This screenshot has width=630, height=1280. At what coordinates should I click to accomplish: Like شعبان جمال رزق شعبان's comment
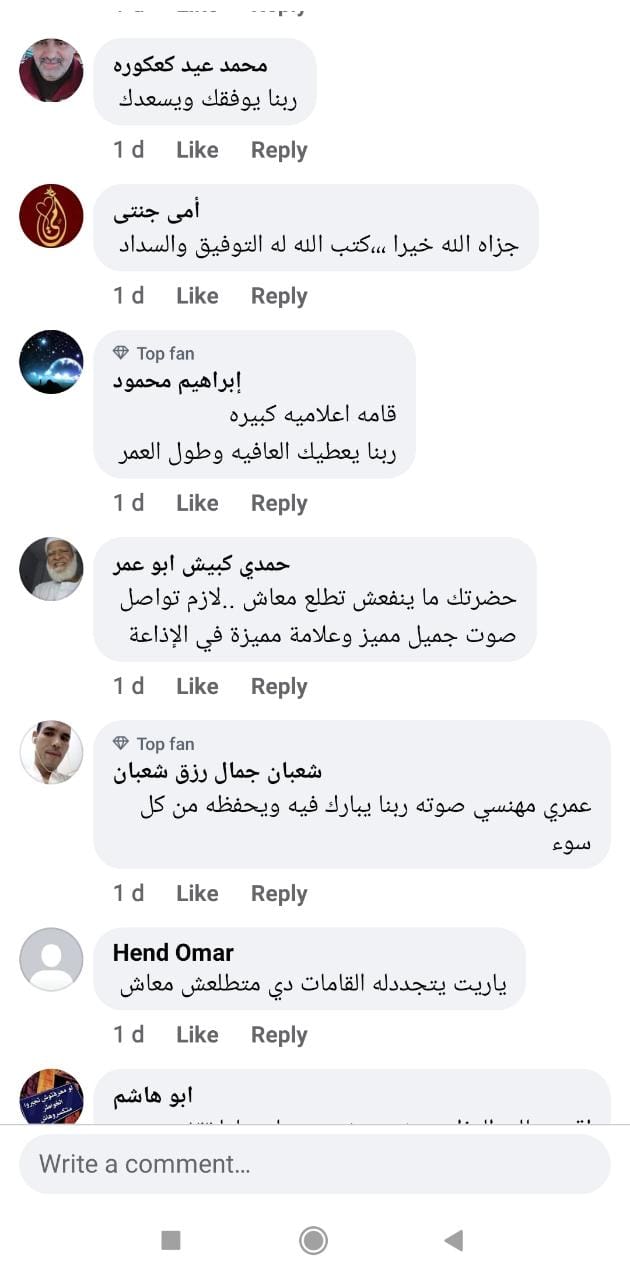click(x=197, y=893)
